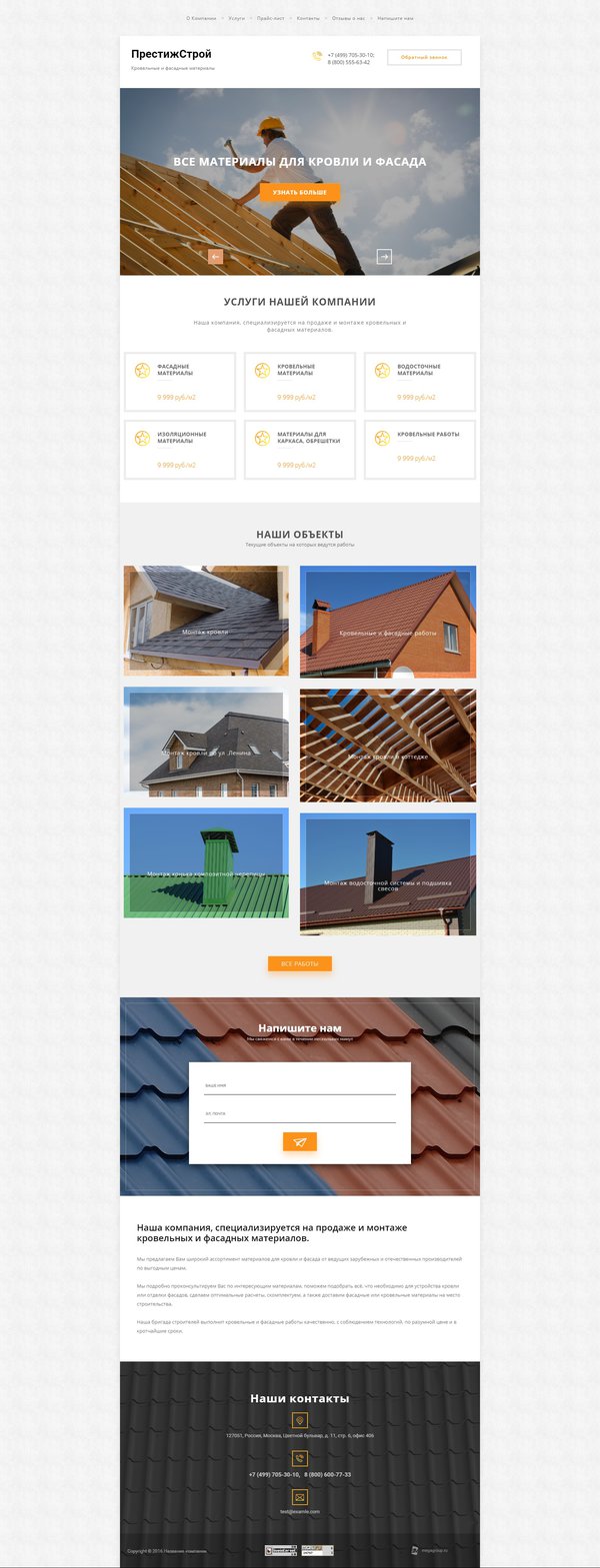The image size is (600, 1568).
Task: Show the next banner slide
Action: [384, 257]
